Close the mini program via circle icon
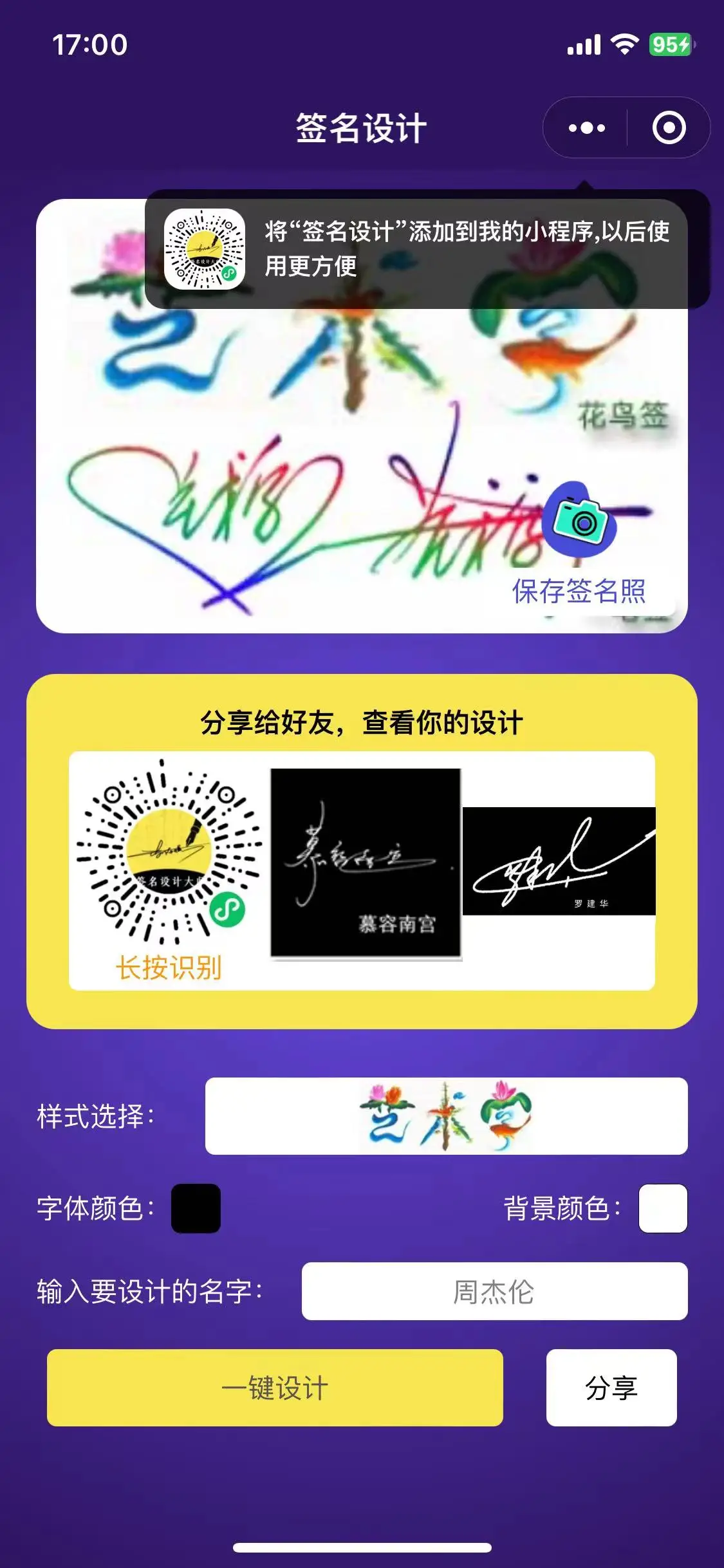Viewport: 724px width, 1568px height. [669, 127]
